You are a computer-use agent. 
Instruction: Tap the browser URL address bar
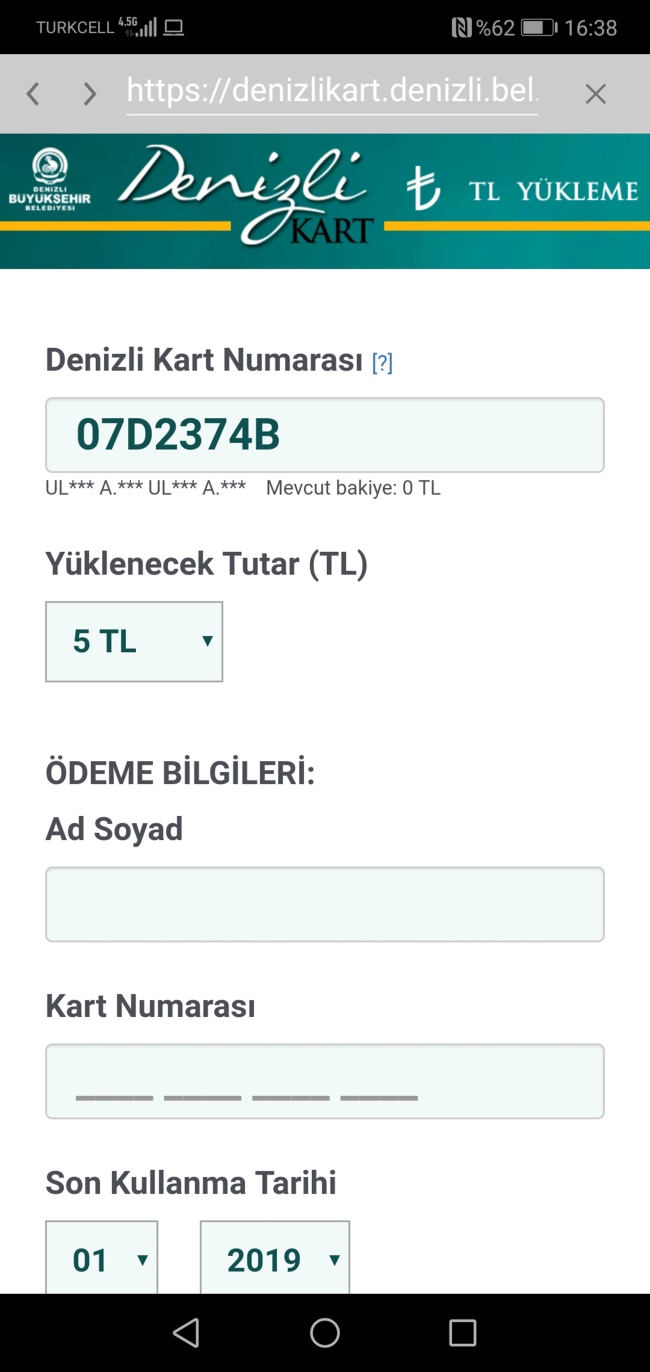(x=332, y=93)
